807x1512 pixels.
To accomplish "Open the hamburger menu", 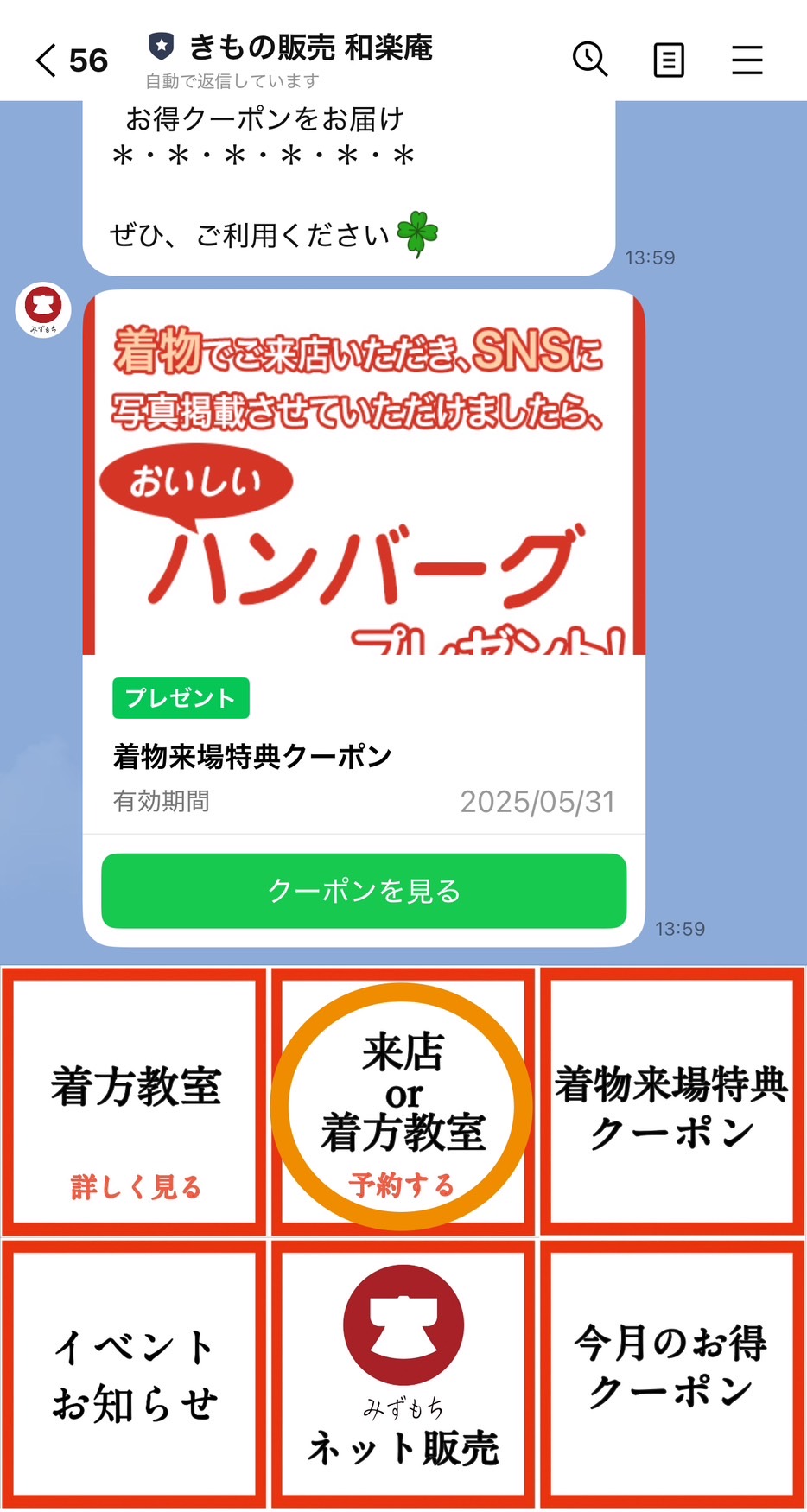I will pos(747,60).
